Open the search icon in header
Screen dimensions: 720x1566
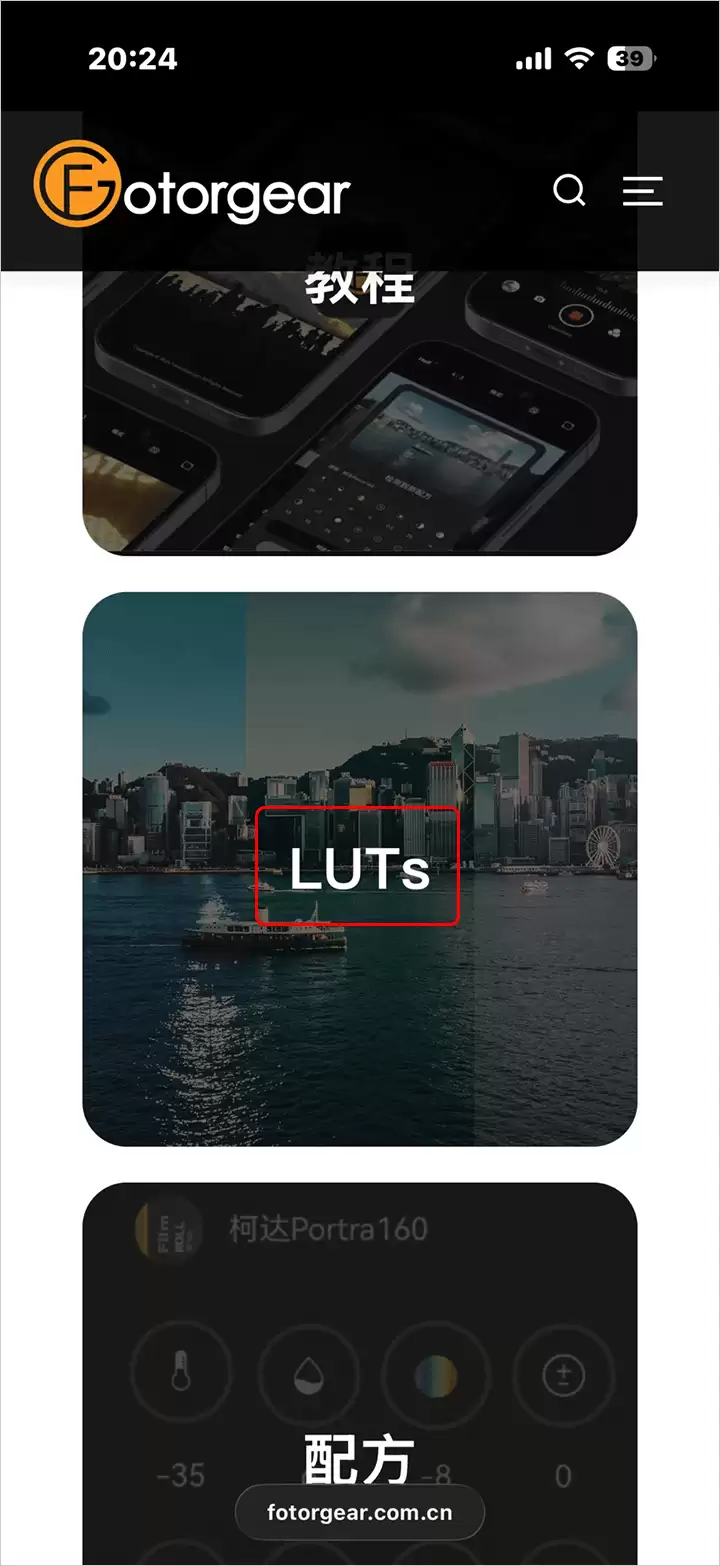pos(569,190)
